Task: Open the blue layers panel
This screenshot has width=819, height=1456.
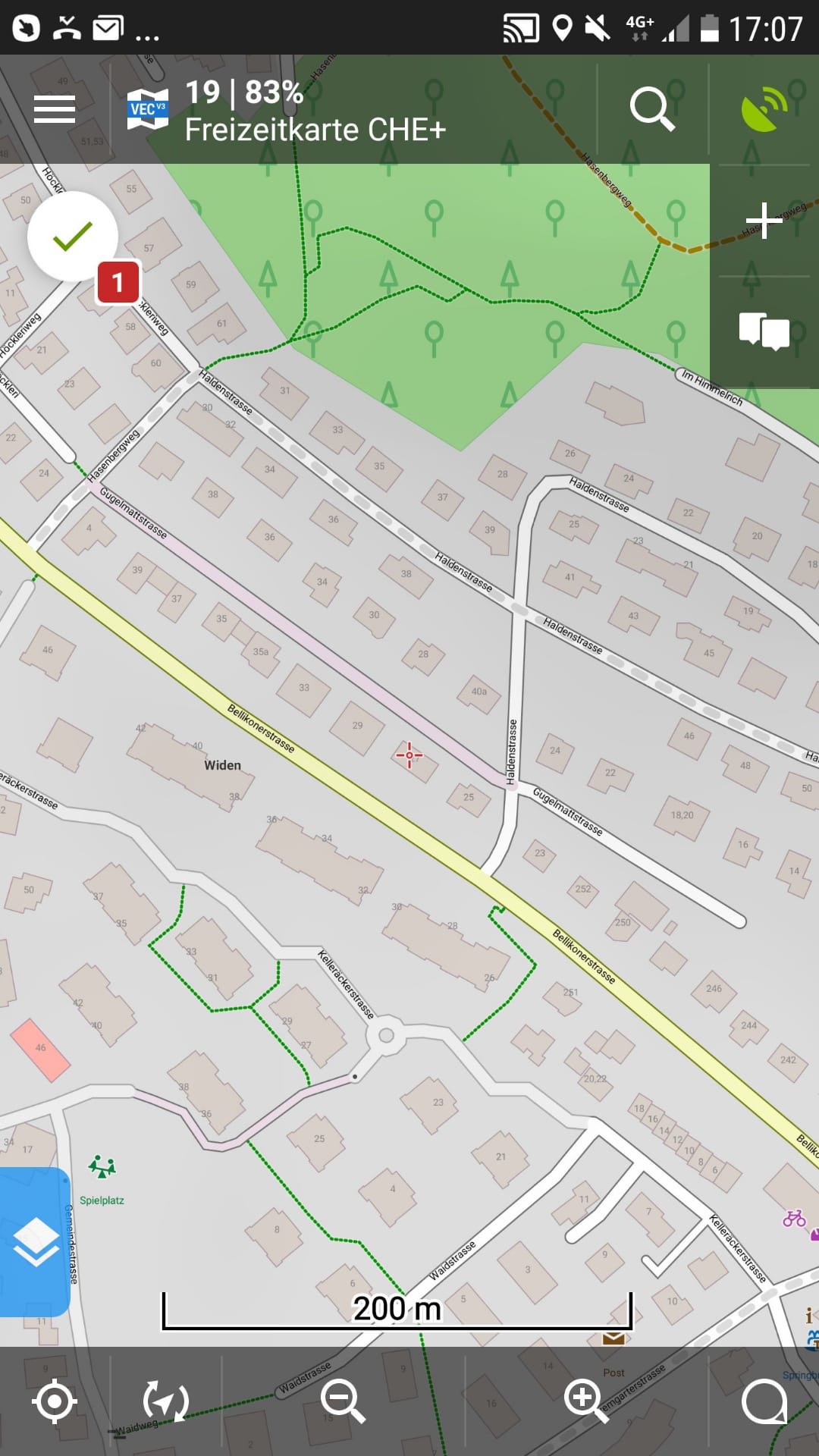Action: point(35,1242)
